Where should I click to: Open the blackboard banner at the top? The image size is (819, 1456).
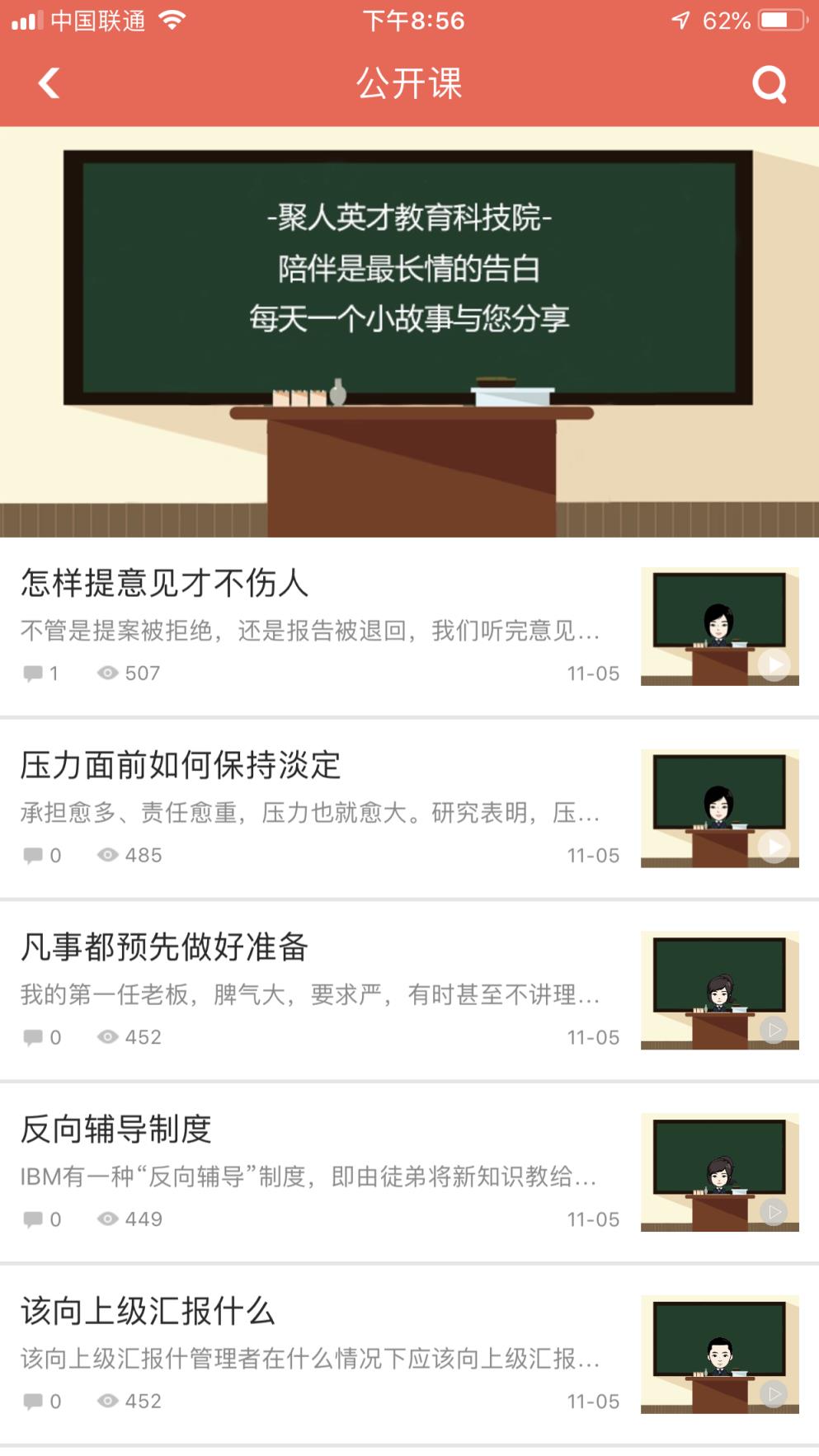point(409,330)
